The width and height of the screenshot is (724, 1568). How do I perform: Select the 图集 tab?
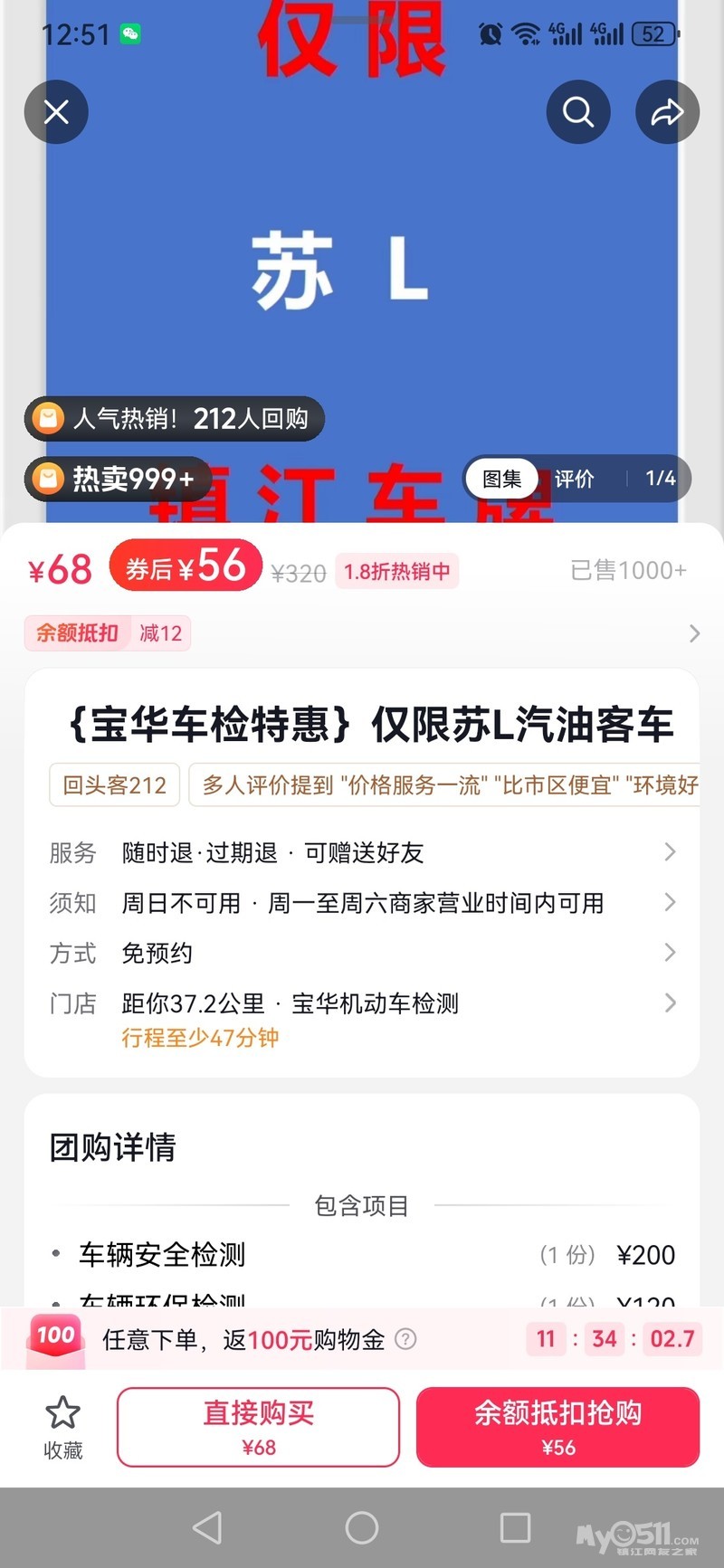point(502,479)
